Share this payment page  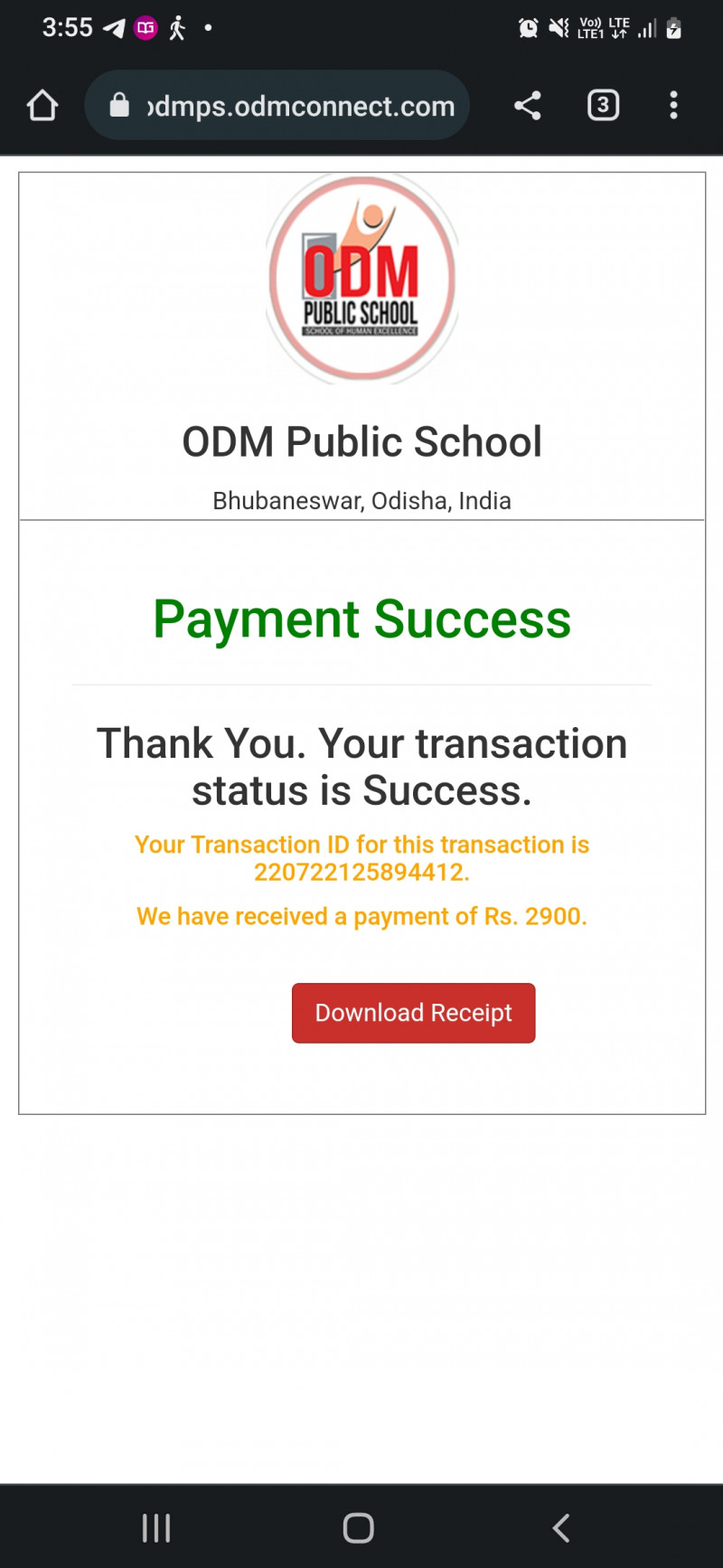(x=528, y=106)
